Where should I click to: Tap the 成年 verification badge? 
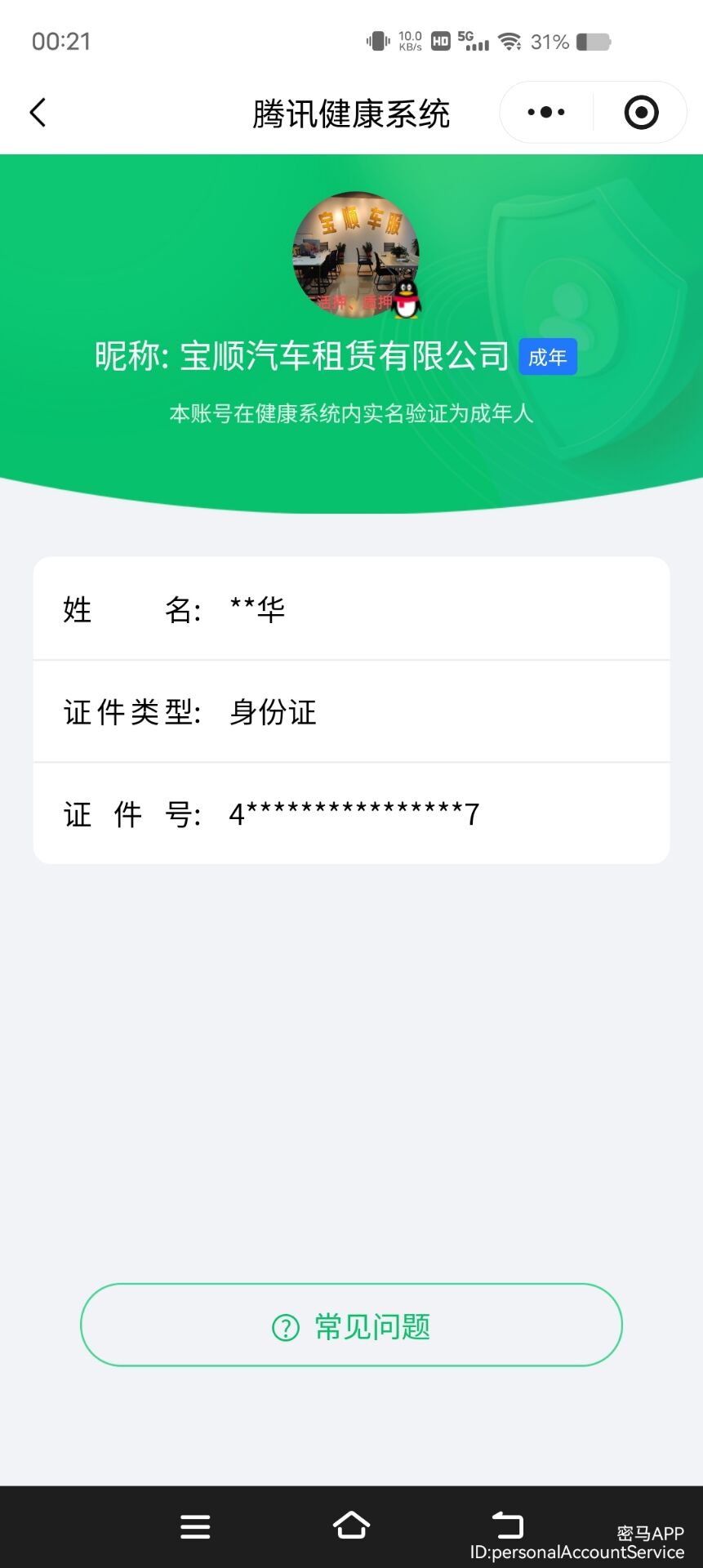(548, 356)
